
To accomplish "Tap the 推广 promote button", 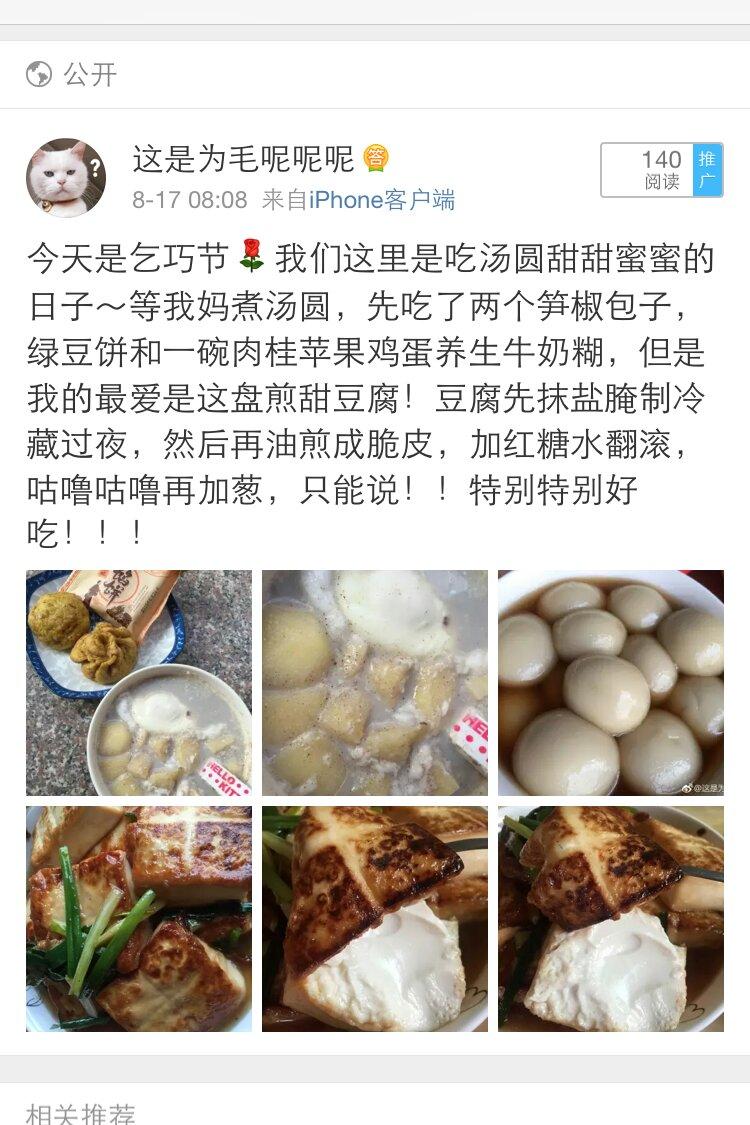I will coord(707,170).
